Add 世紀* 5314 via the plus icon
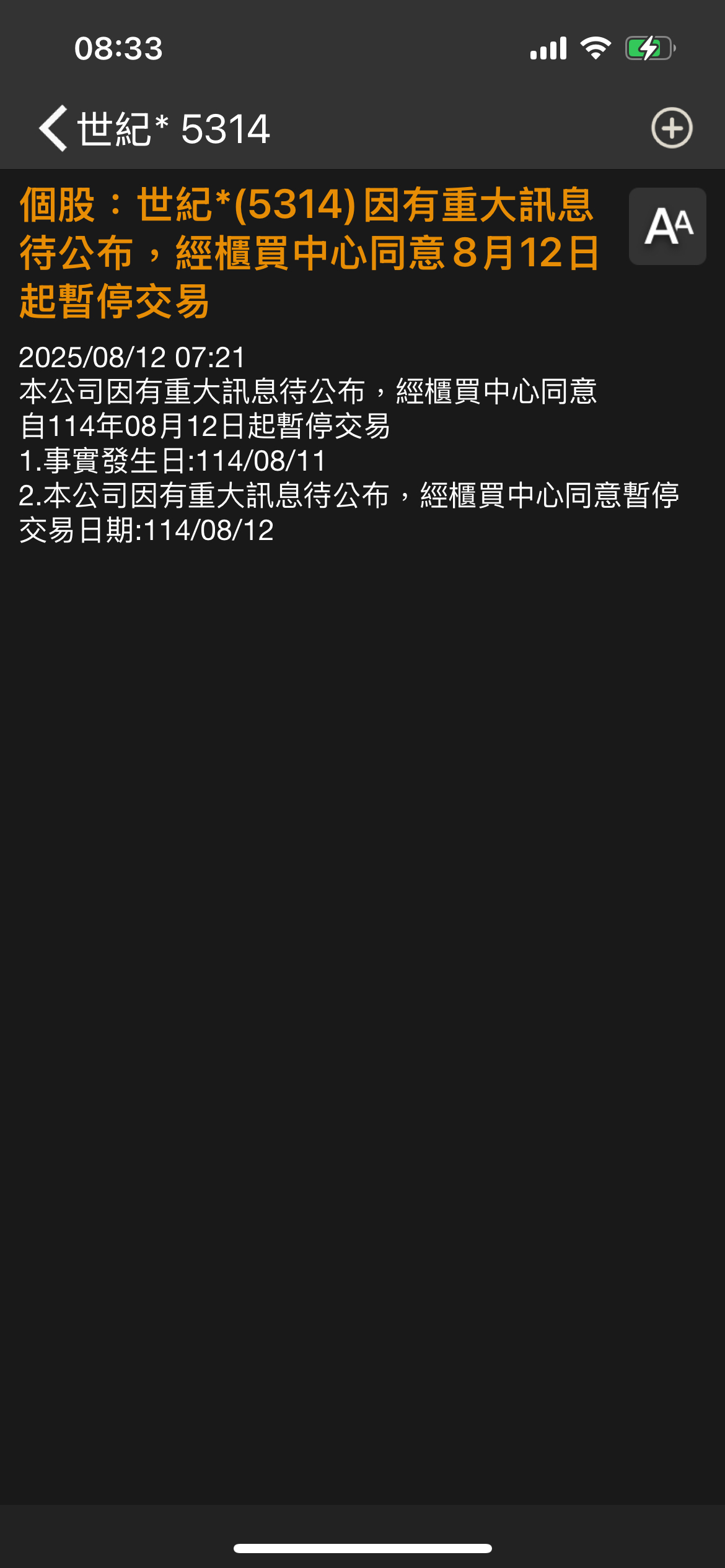The width and height of the screenshot is (725, 1568). [x=672, y=128]
